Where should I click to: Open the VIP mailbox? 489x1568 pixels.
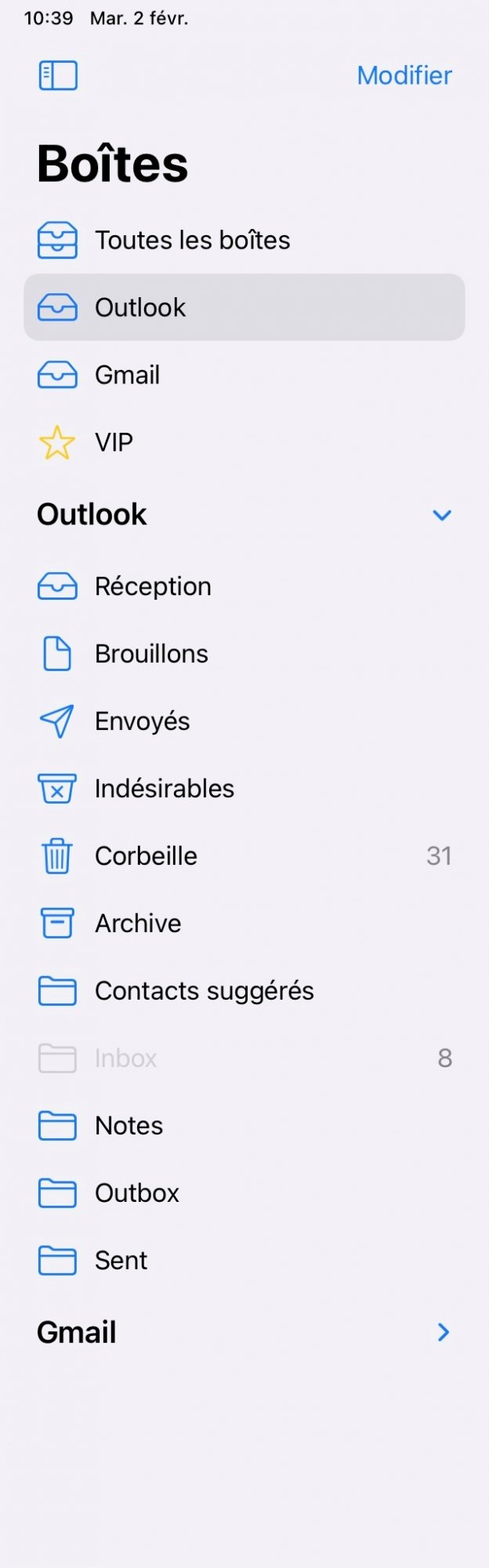coord(114,442)
